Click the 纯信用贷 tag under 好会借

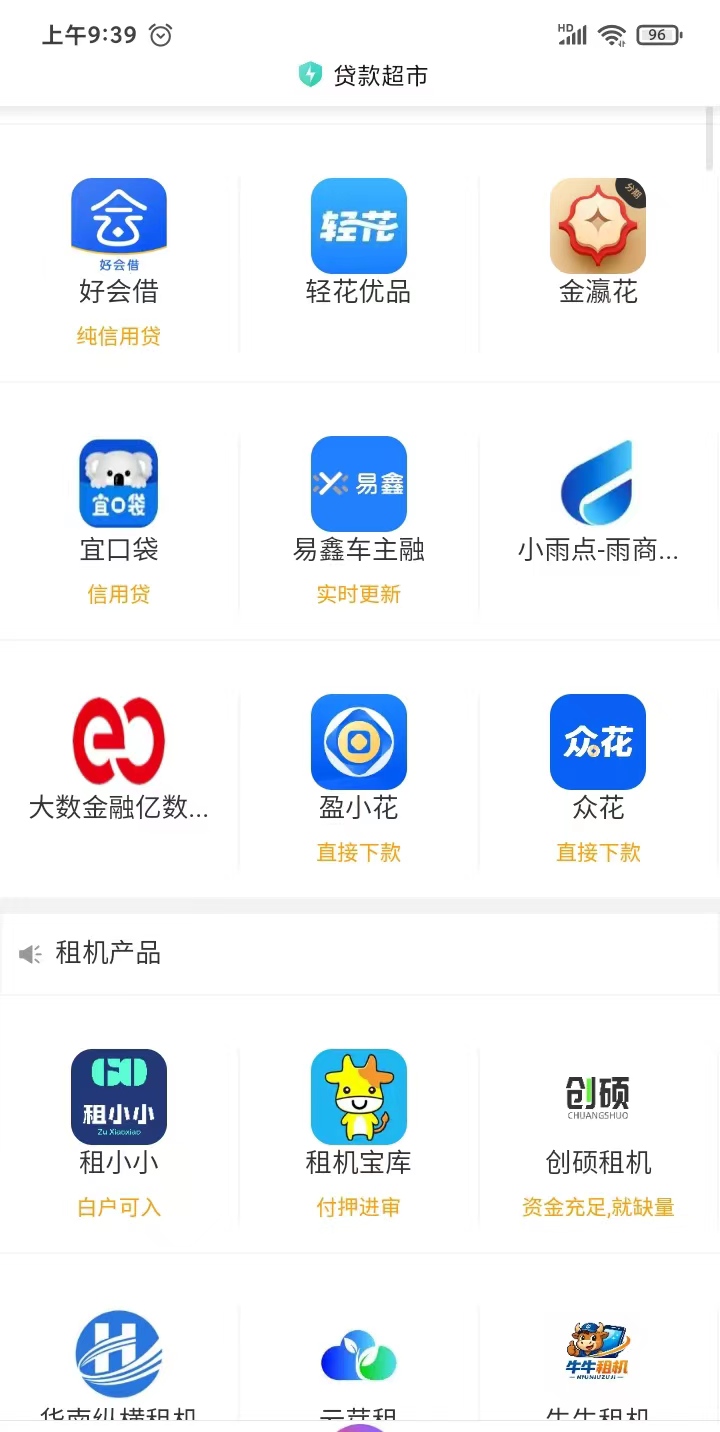coord(118,336)
